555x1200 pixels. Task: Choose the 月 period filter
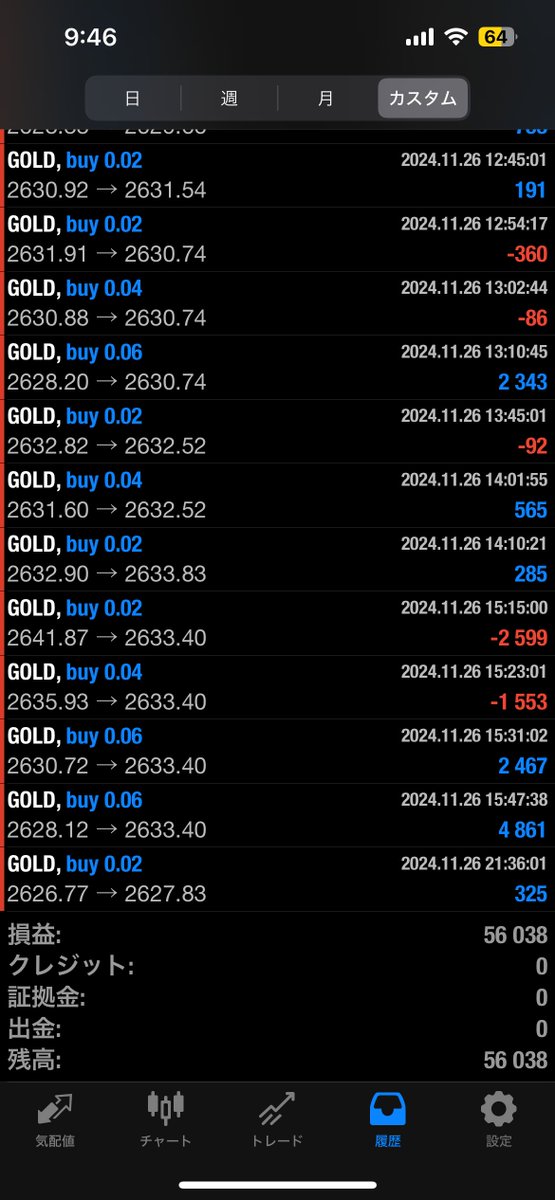[326, 98]
